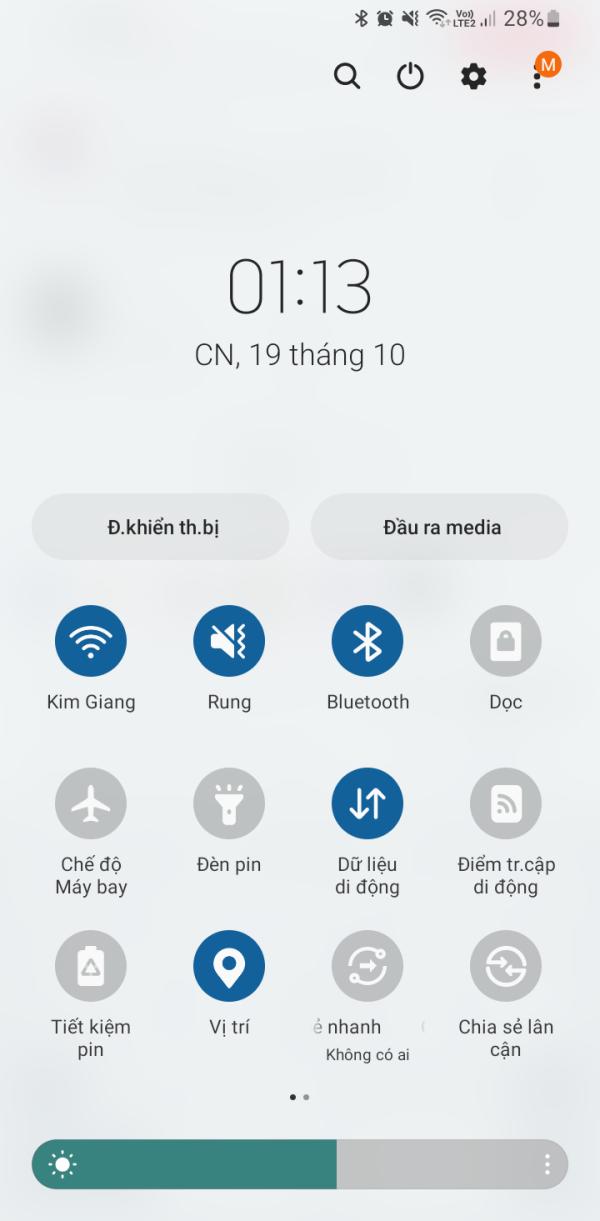Disable Dữ liệu di động
Screen dimensions: 600x1221
tap(367, 803)
